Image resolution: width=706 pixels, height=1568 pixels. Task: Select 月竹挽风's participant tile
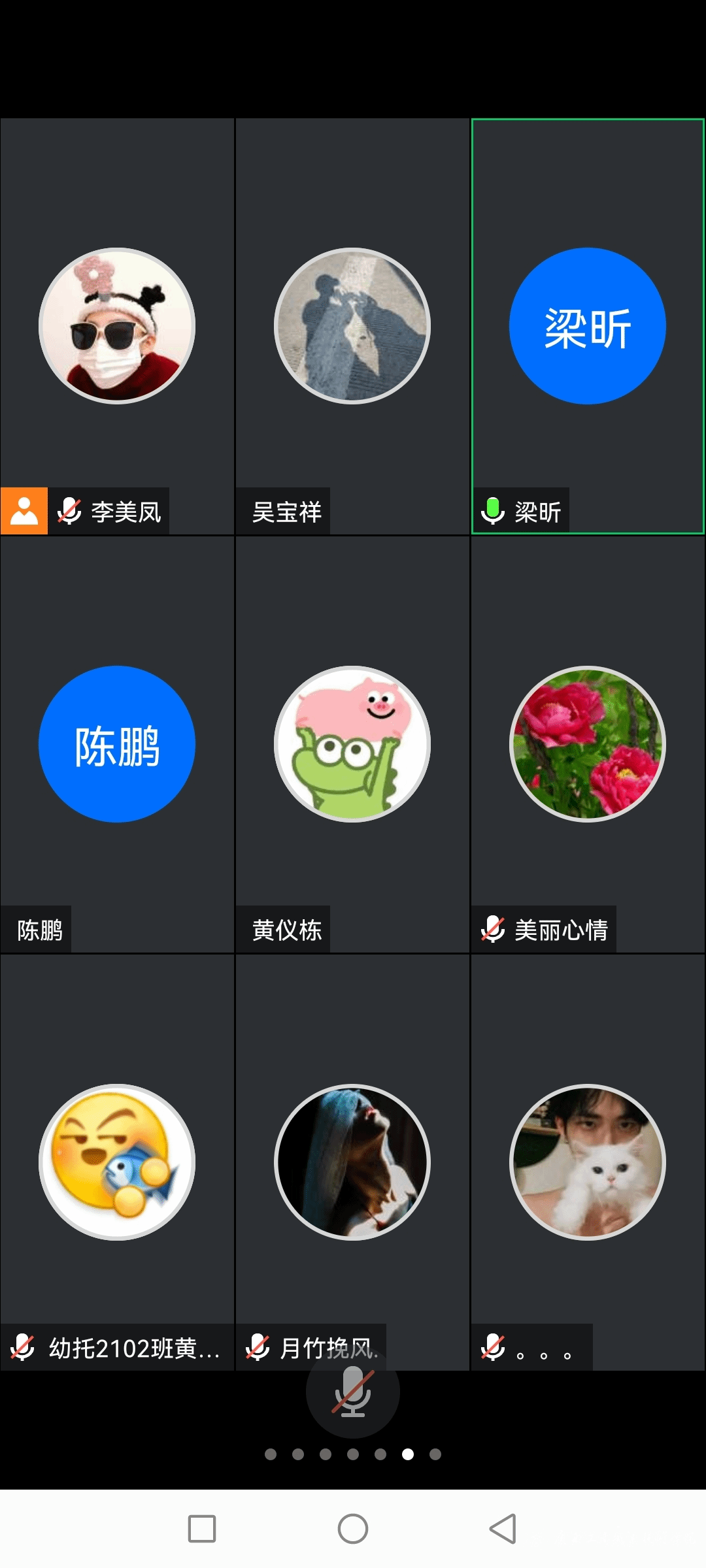pos(352,1162)
